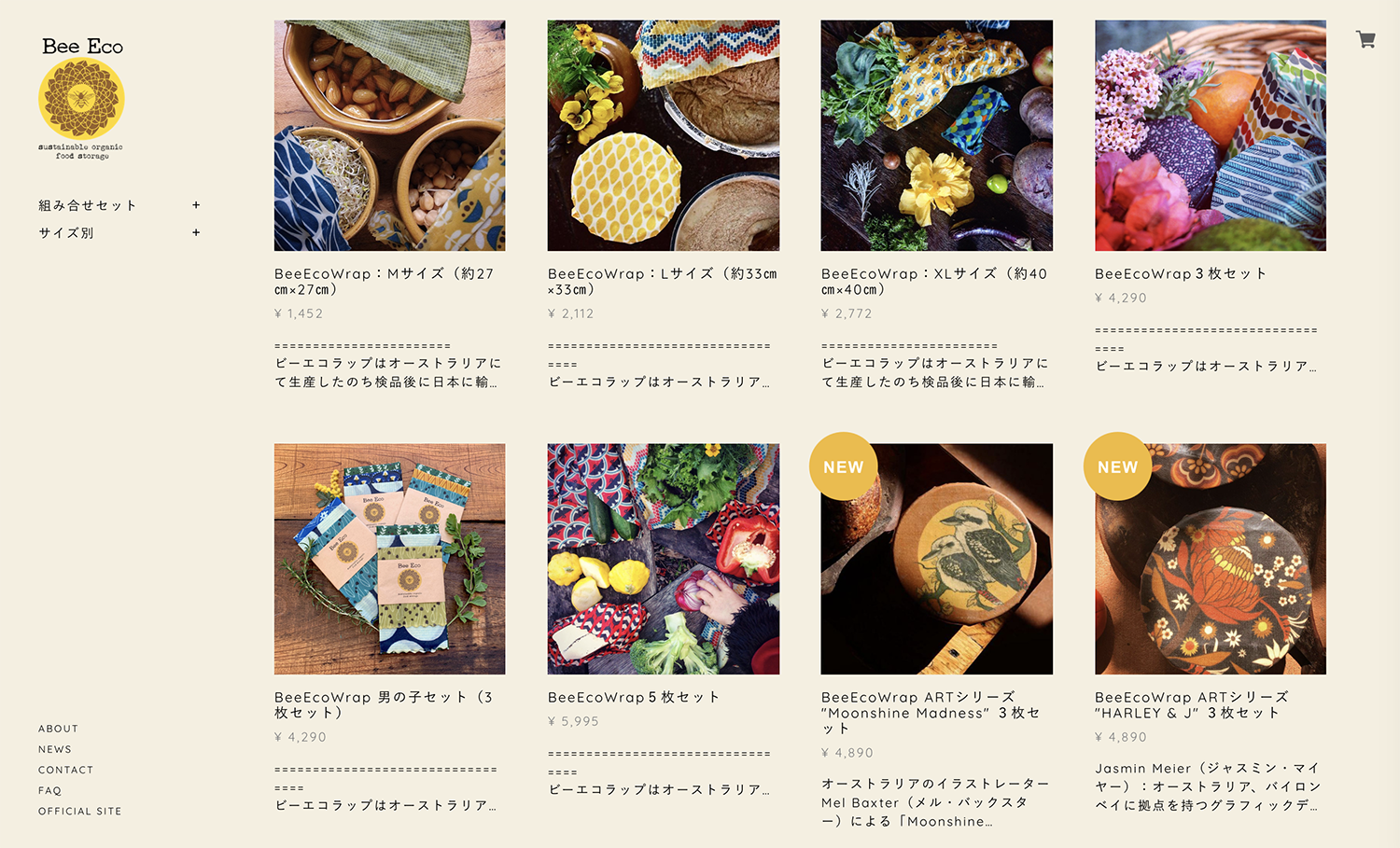Open the BeeEcoWrap XLサイズ product
This screenshot has width=1400, height=848.
tap(936, 136)
